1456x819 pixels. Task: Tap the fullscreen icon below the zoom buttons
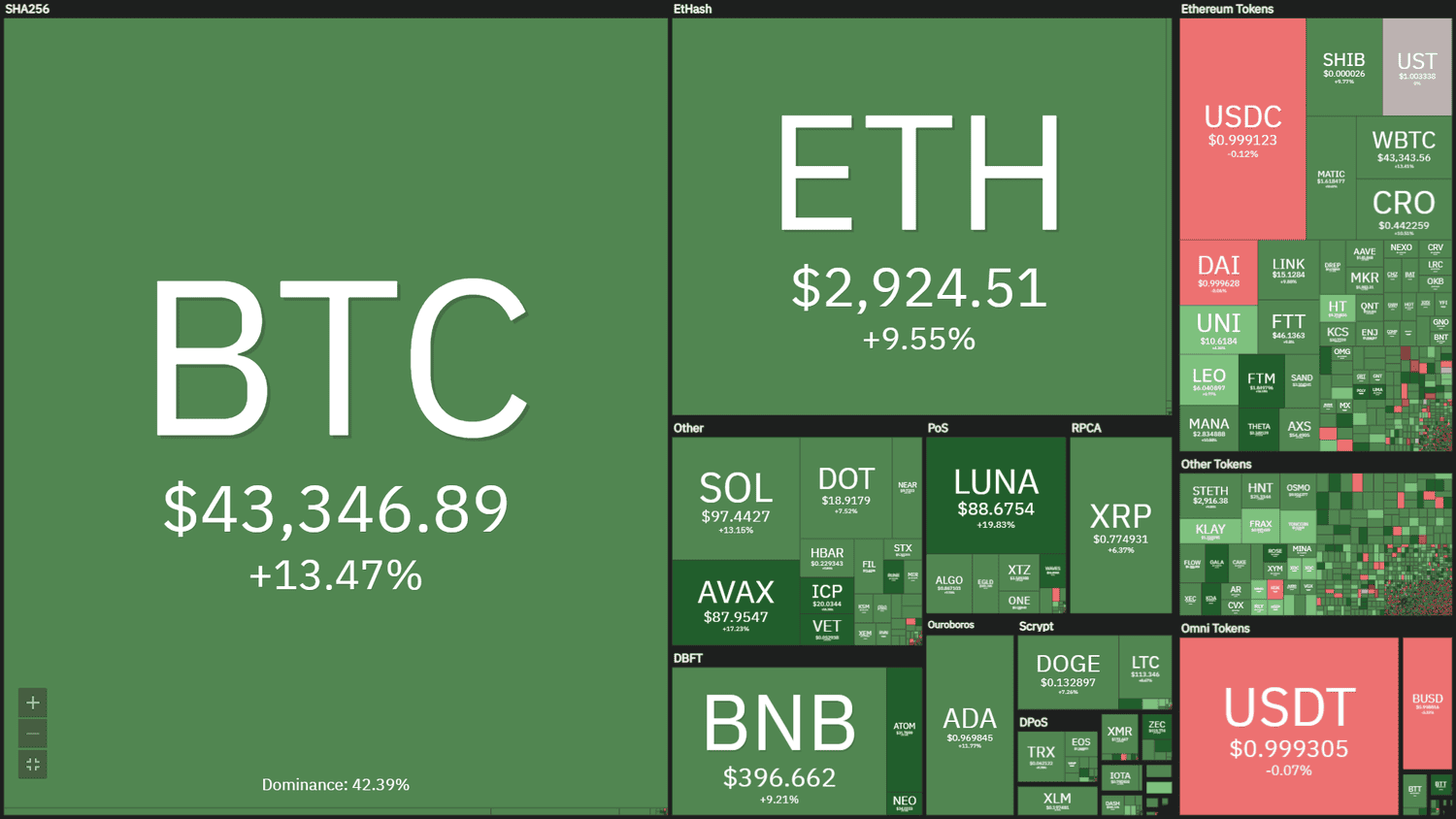pyautogui.click(x=33, y=765)
